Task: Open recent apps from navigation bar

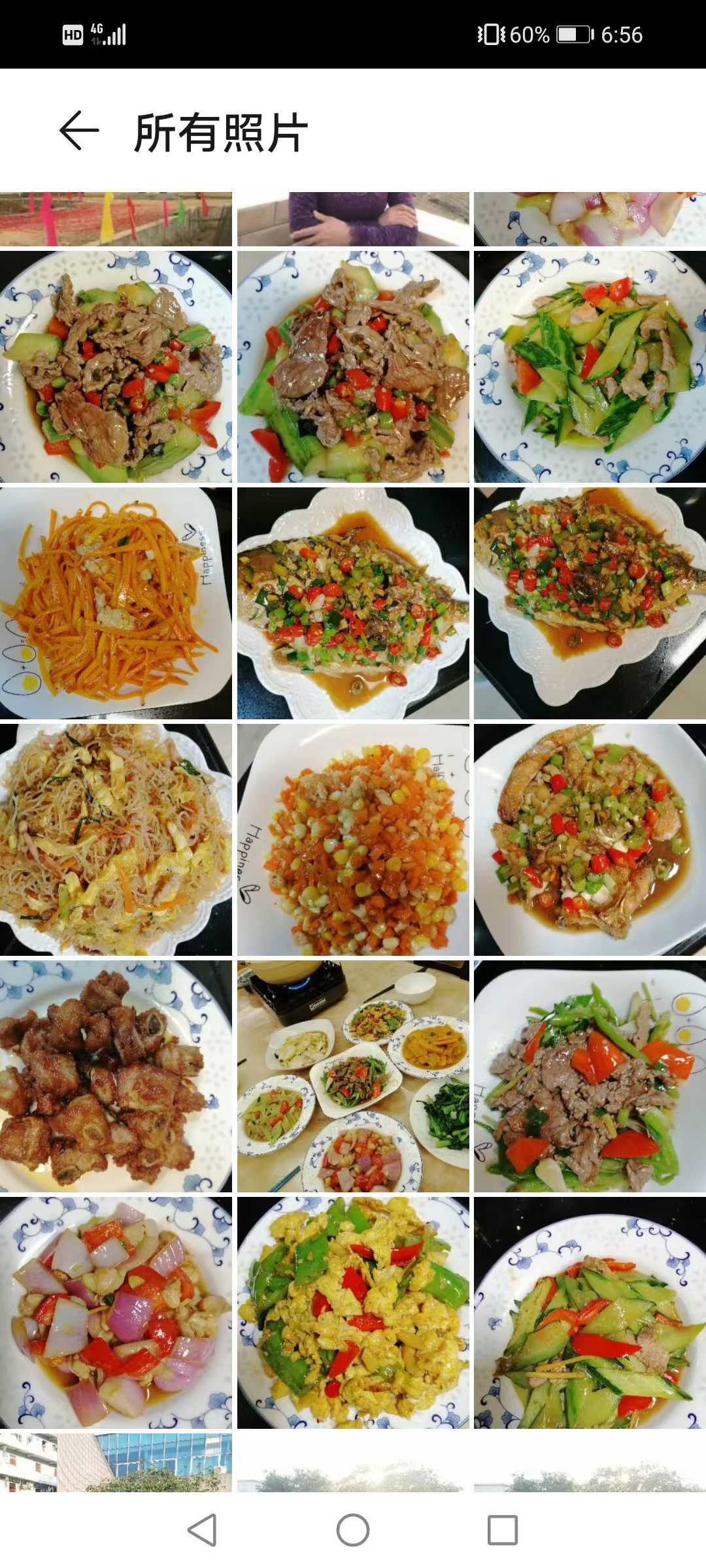Action: (502, 1530)
